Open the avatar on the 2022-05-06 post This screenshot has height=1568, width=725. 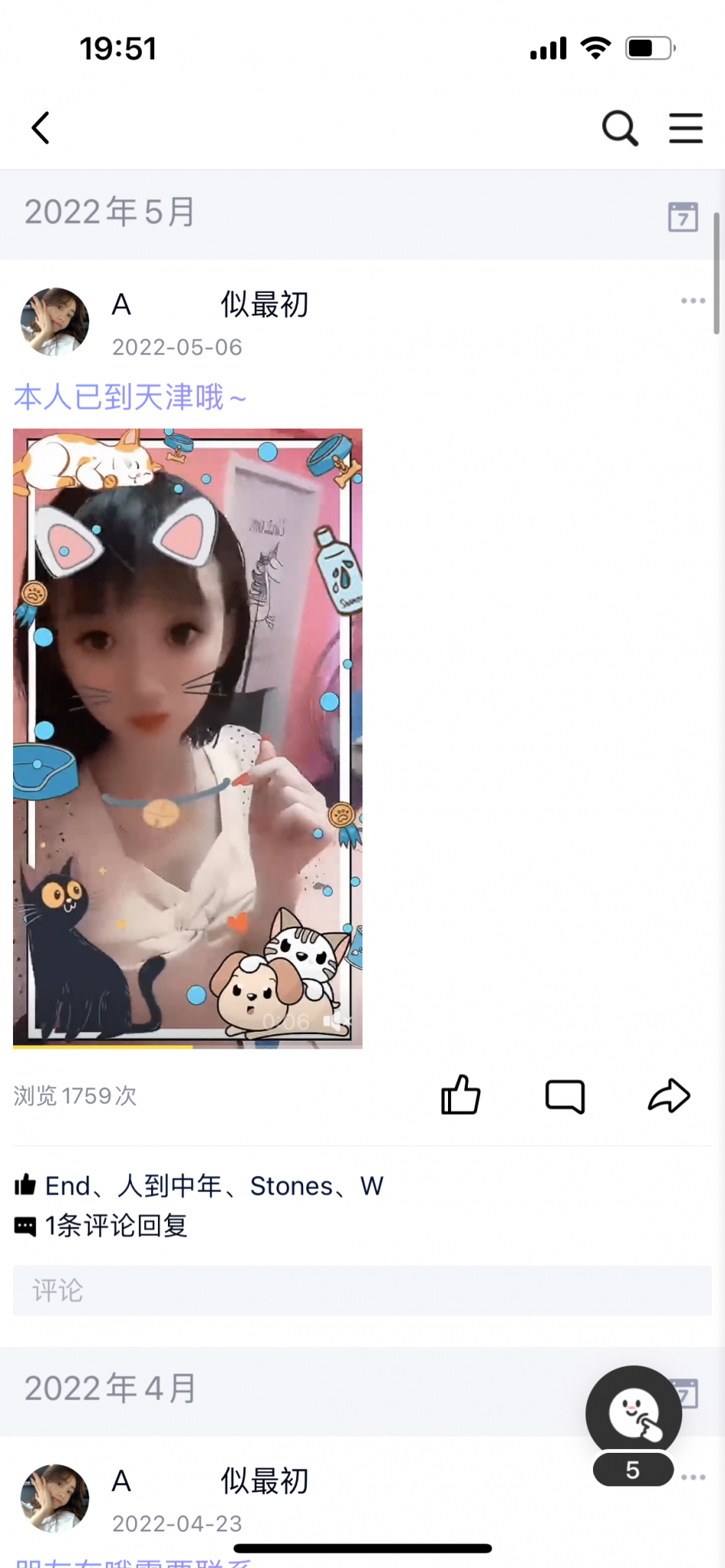(55, 322)
